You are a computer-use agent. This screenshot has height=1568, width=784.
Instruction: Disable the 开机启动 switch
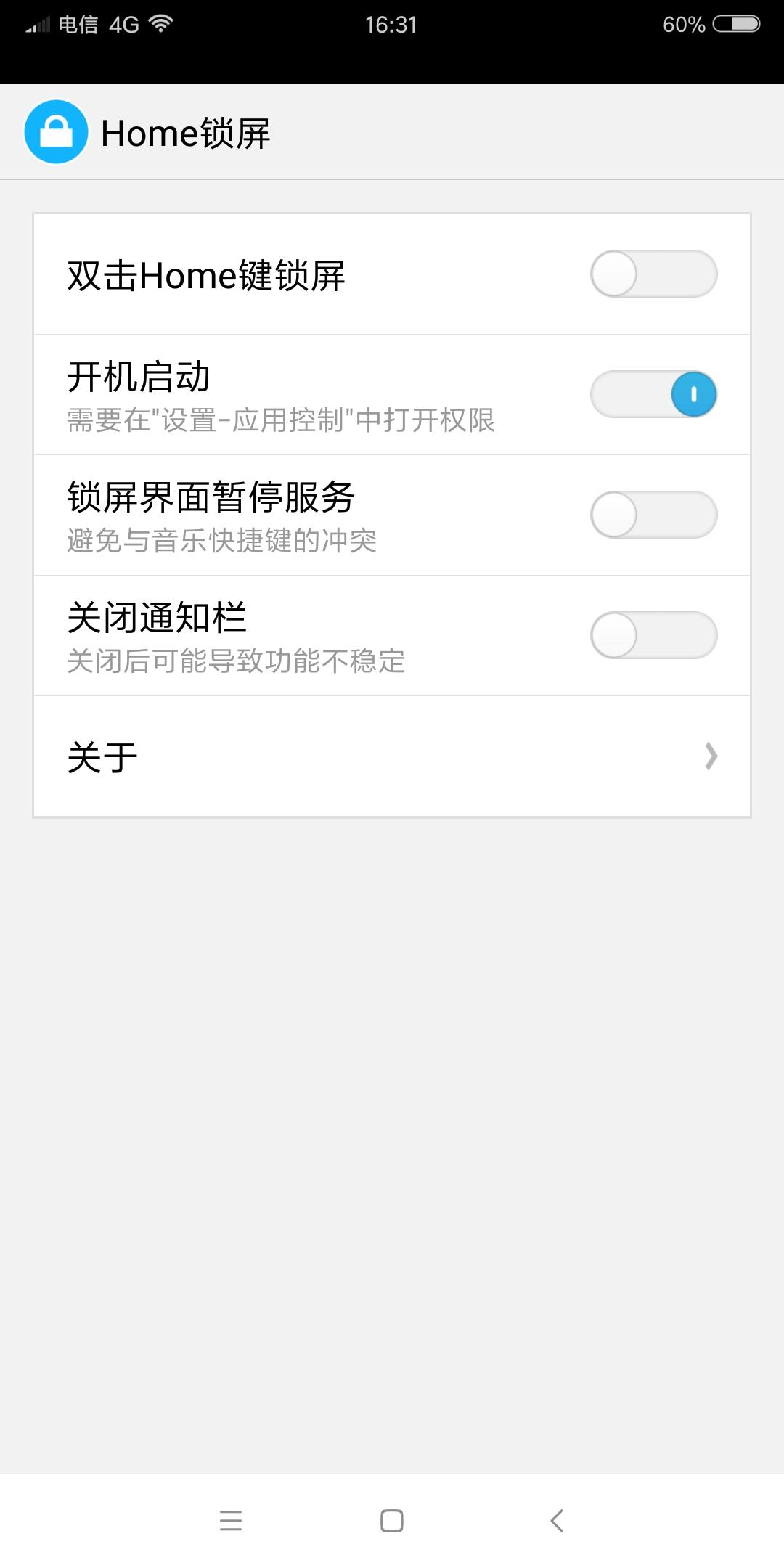(x=652, y=393)
